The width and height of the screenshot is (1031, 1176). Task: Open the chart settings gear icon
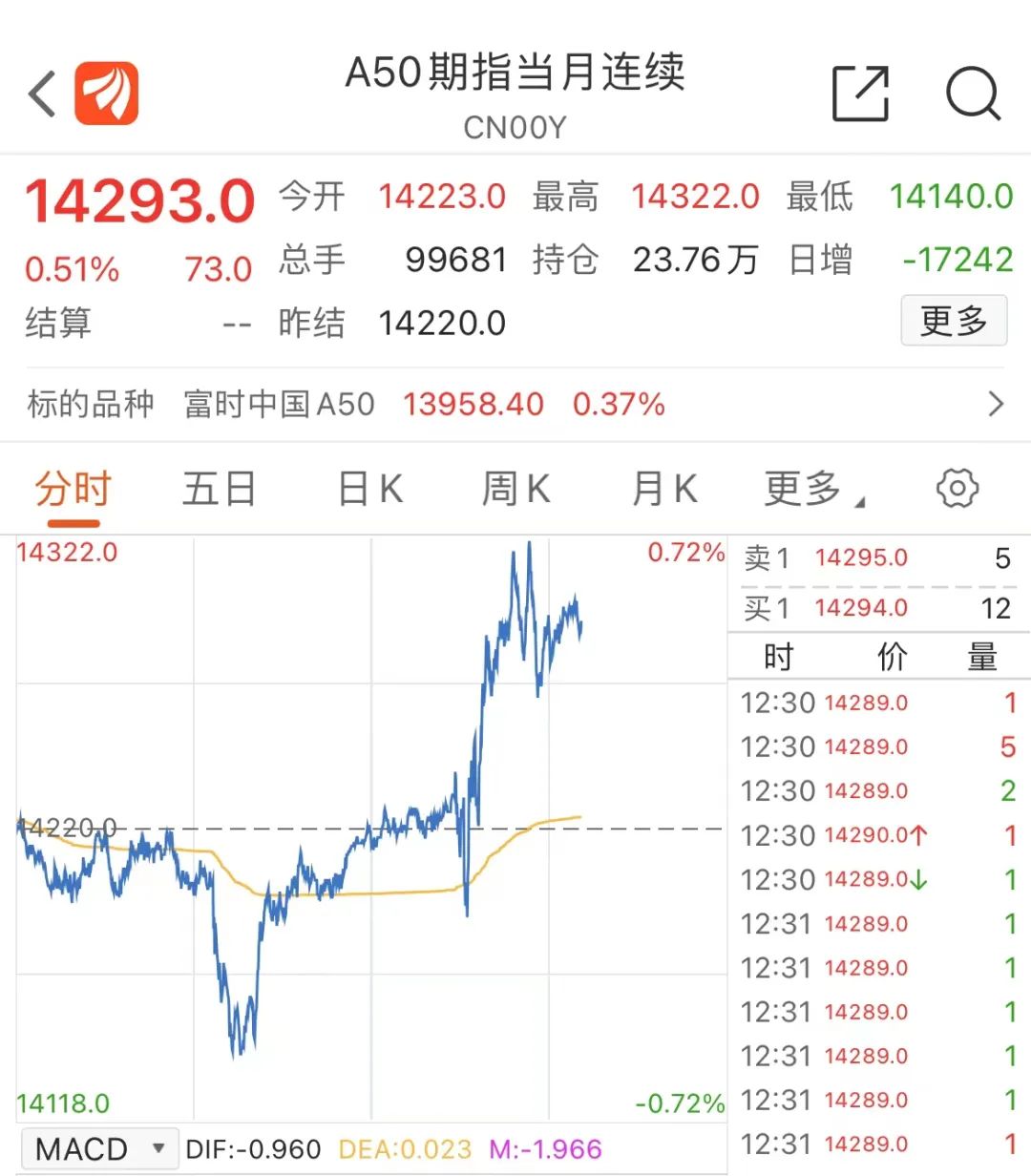(x=956, y=488)
